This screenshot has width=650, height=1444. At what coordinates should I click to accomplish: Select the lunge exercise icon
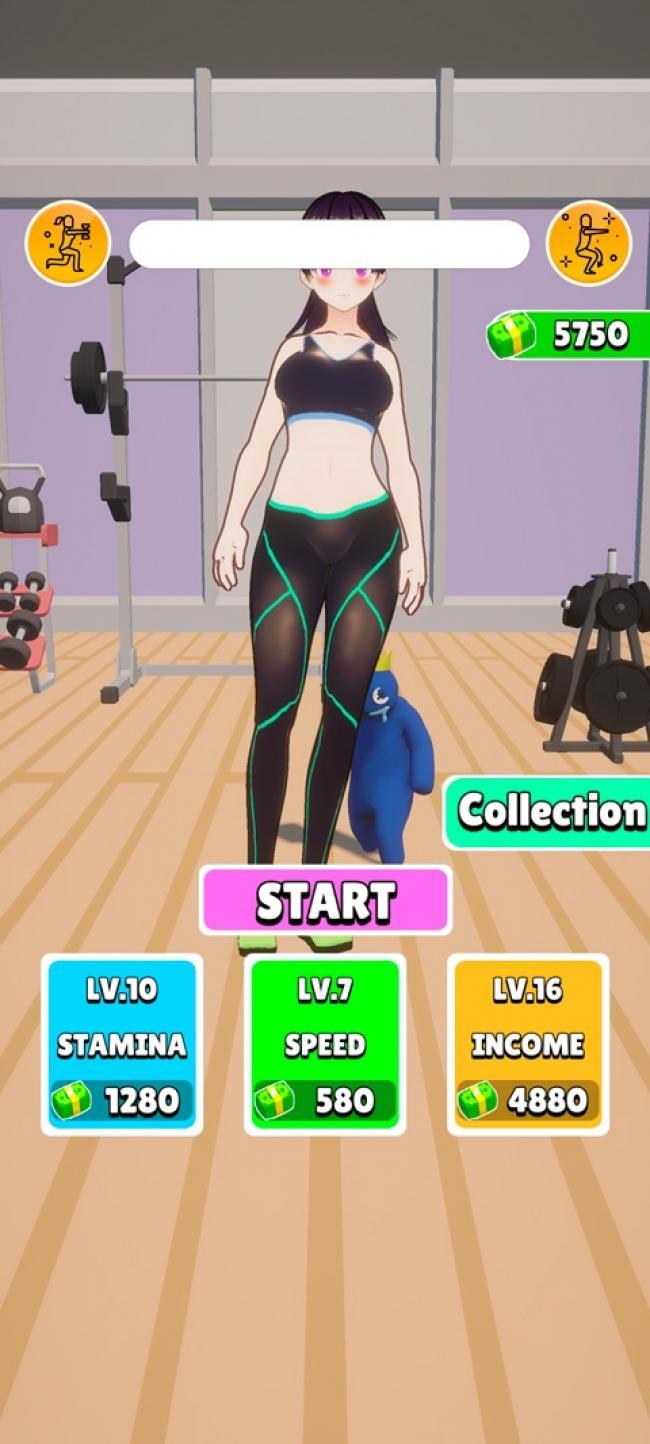(x=67, y=243)
